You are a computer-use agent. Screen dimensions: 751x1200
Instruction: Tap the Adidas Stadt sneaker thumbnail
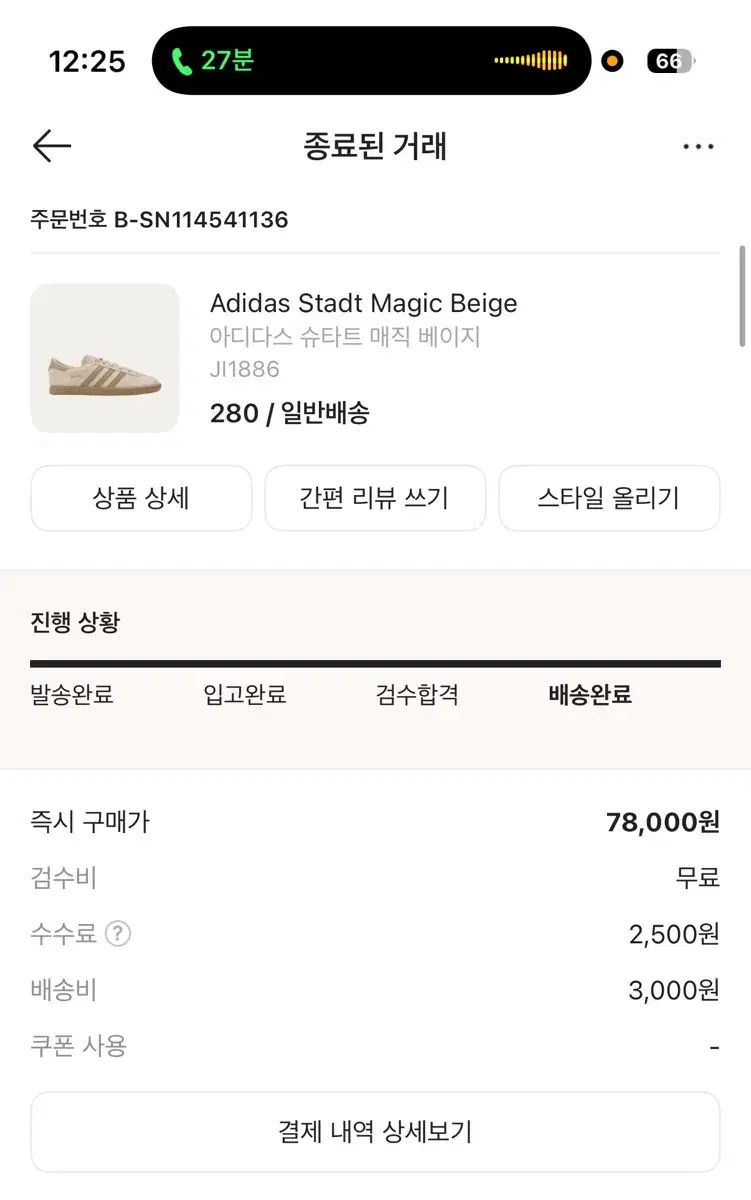(105, 357)
